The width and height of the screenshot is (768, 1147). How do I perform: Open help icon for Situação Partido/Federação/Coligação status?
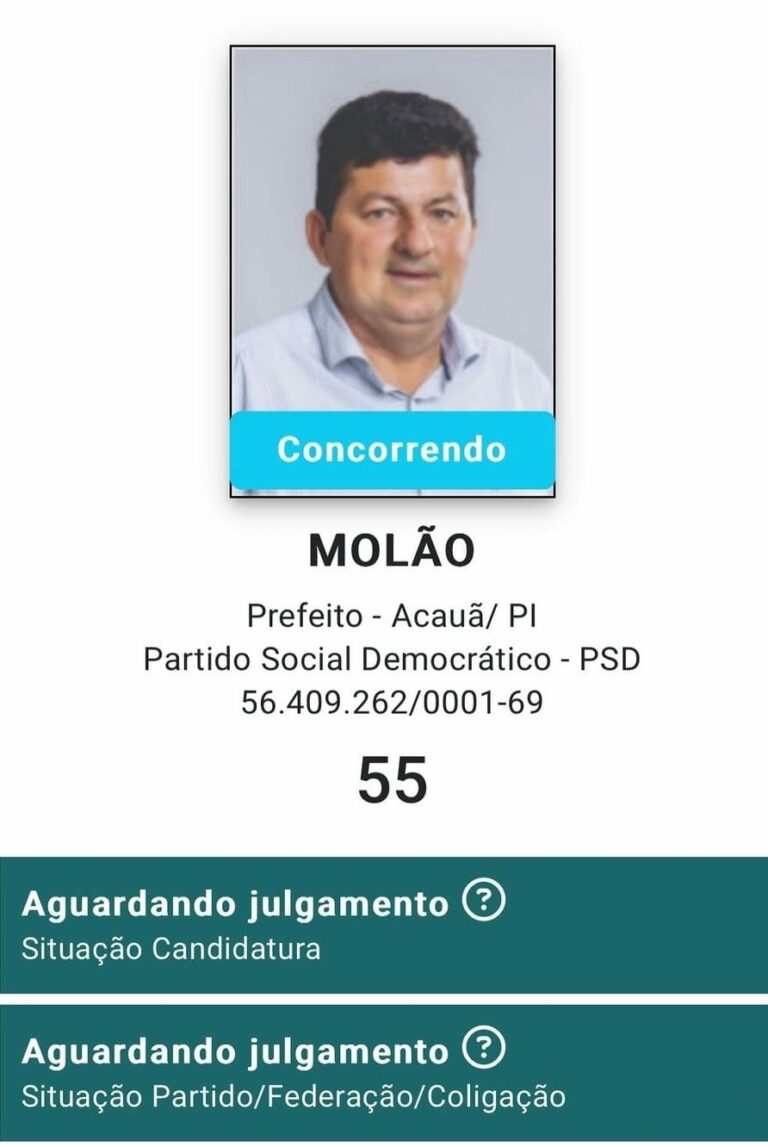(485, 1049)
